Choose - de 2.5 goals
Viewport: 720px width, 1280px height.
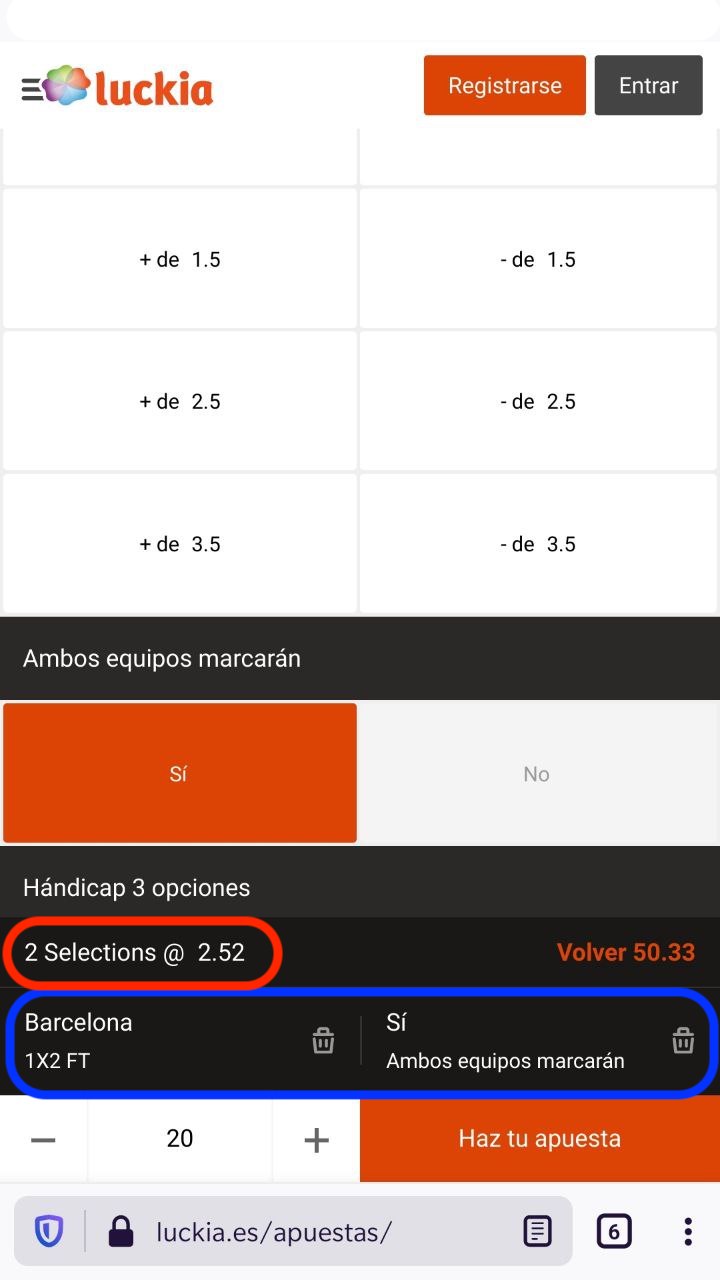pos(538,401)
